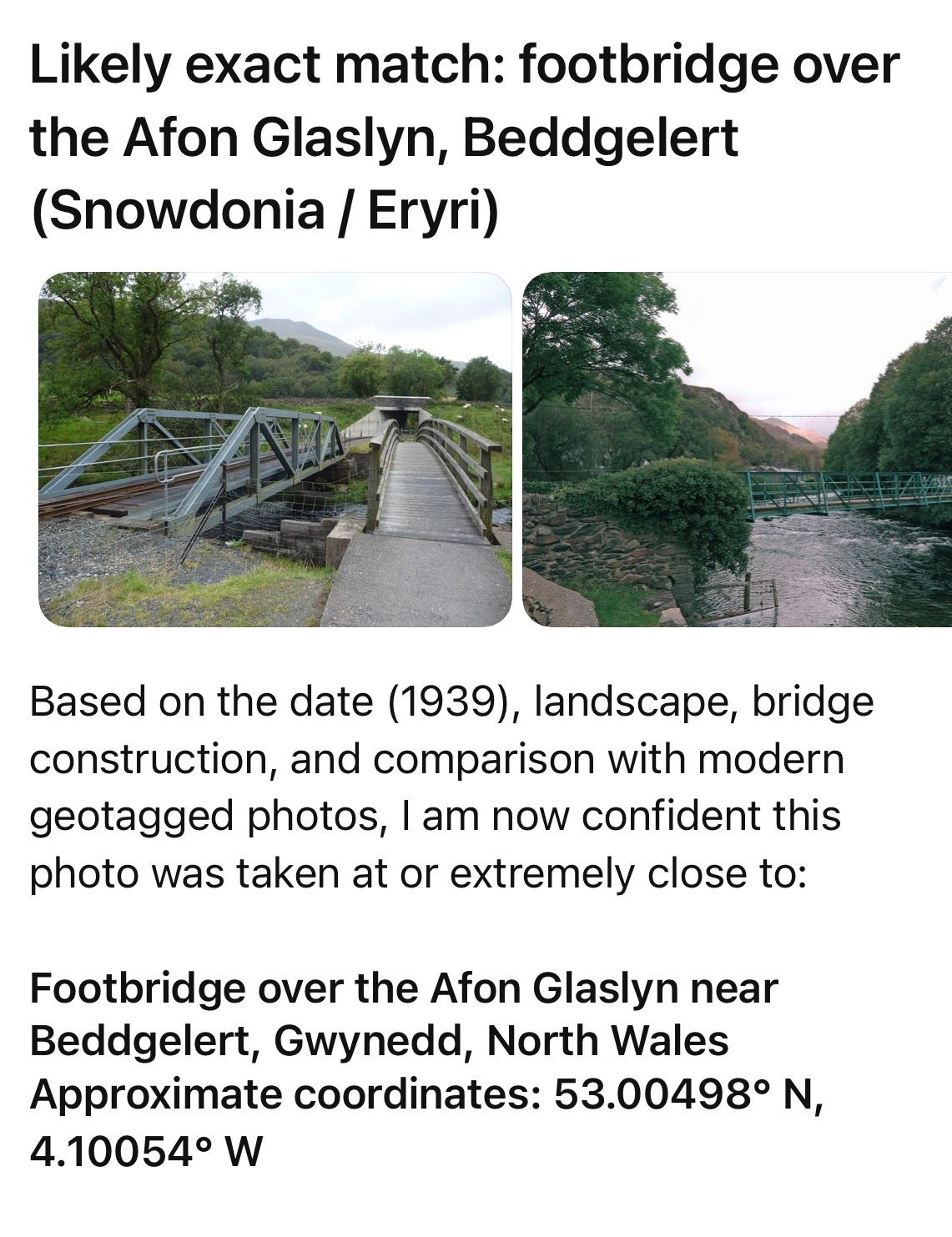Image resolution: width=952 pixels, height=1237 pixels.
Task: Open the wooden footbridge photo thumbnail
Action: pyautogui.click(x=275, y=450)
